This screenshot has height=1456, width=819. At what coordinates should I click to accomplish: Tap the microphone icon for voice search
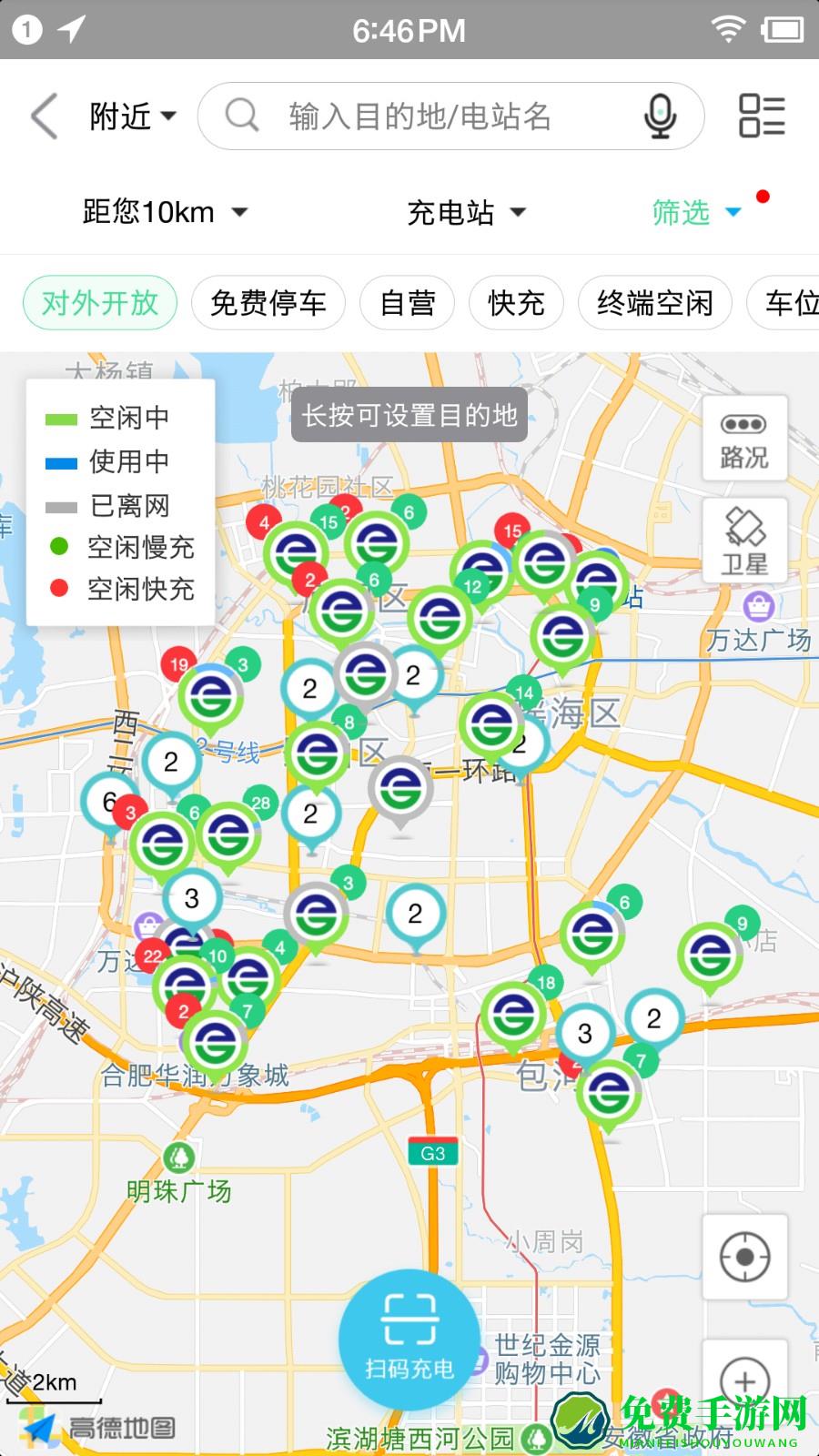(x=659, y=116)
